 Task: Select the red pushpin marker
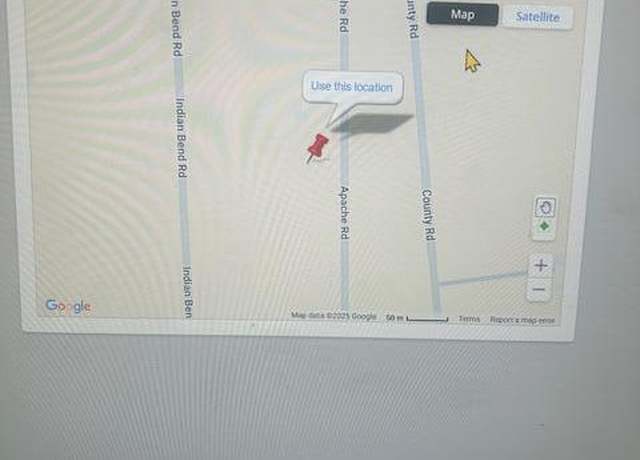317,147
